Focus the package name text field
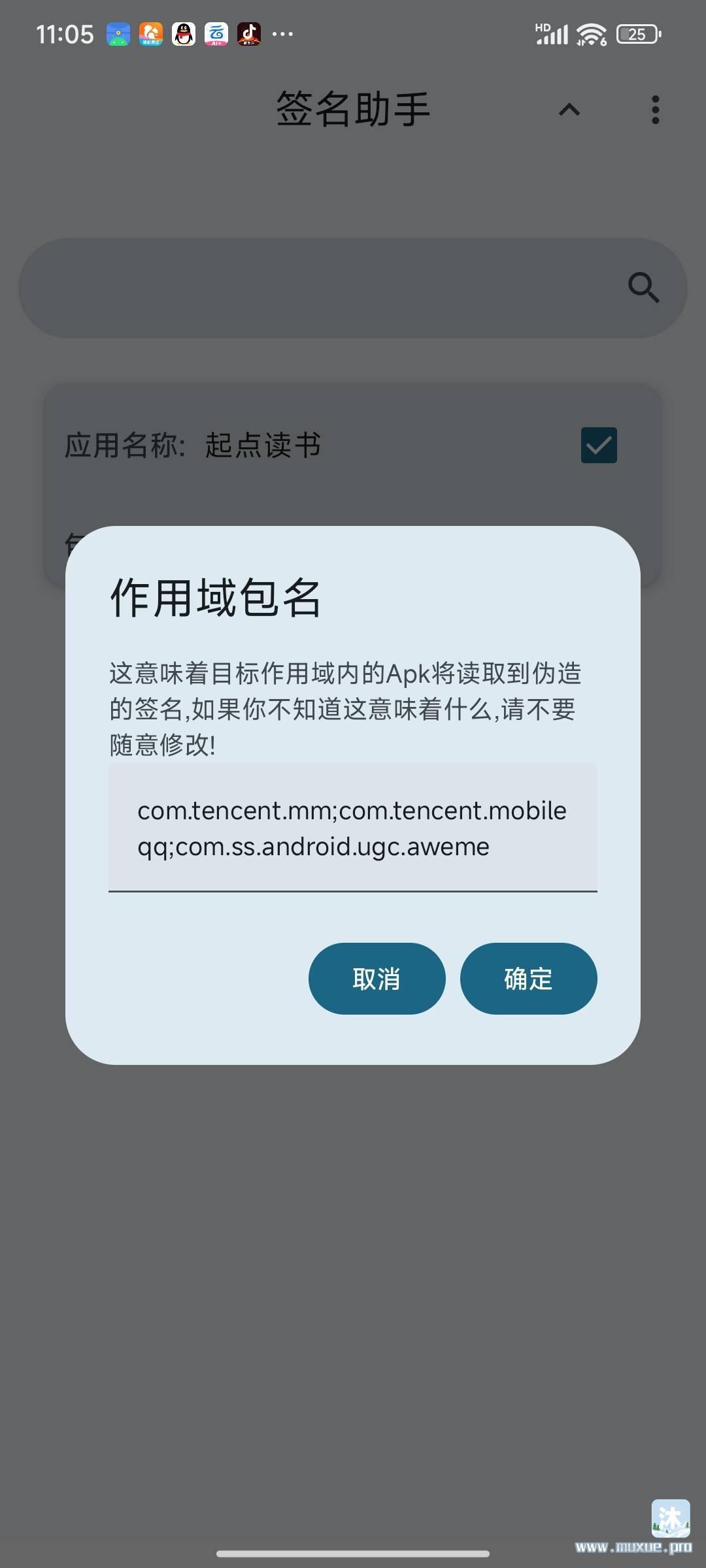The height and width of the screenshot is (1568, 706). coord(352,828)
